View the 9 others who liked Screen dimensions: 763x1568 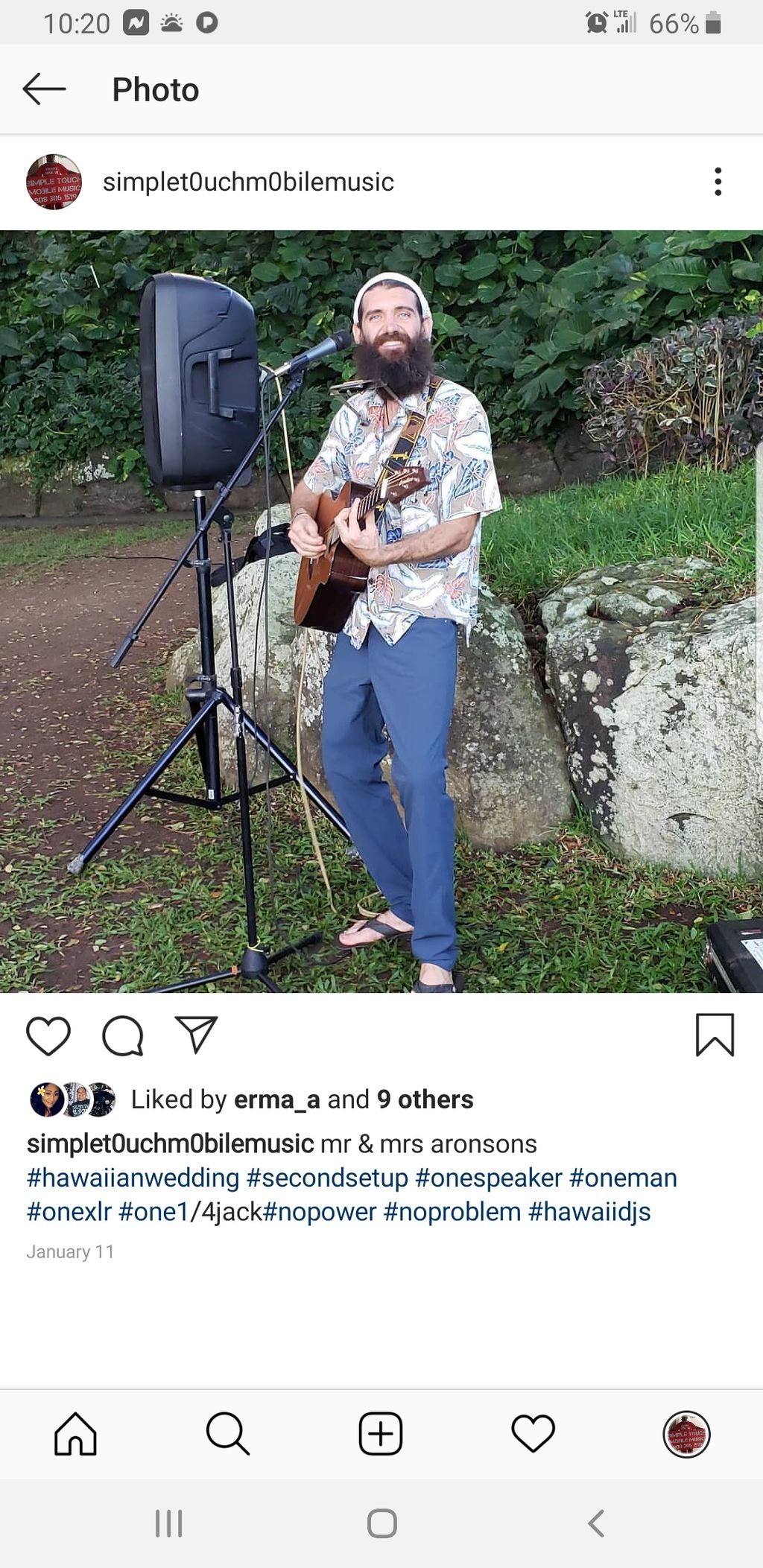[x=425, y=1099]
